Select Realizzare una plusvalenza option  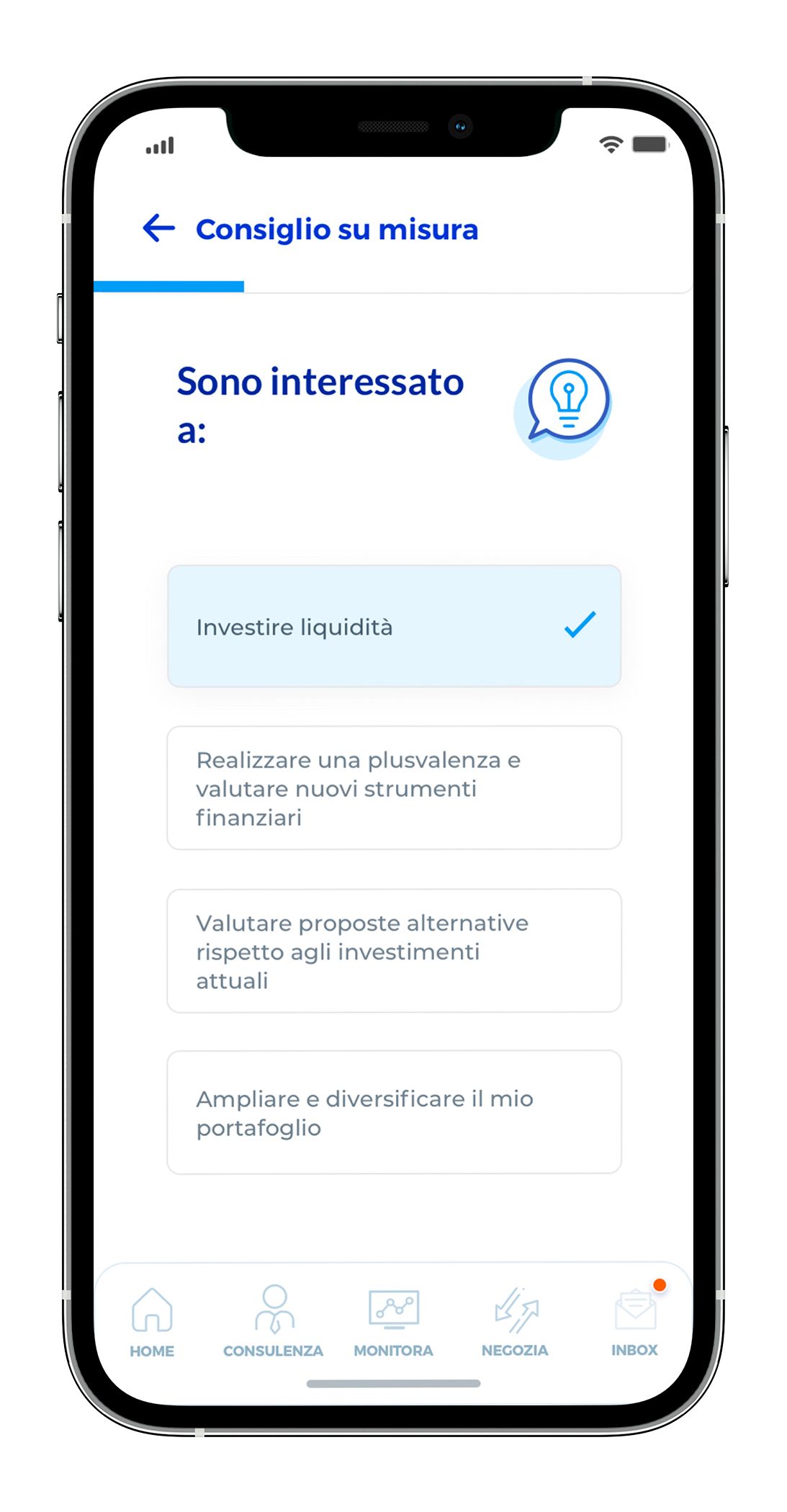394,788
